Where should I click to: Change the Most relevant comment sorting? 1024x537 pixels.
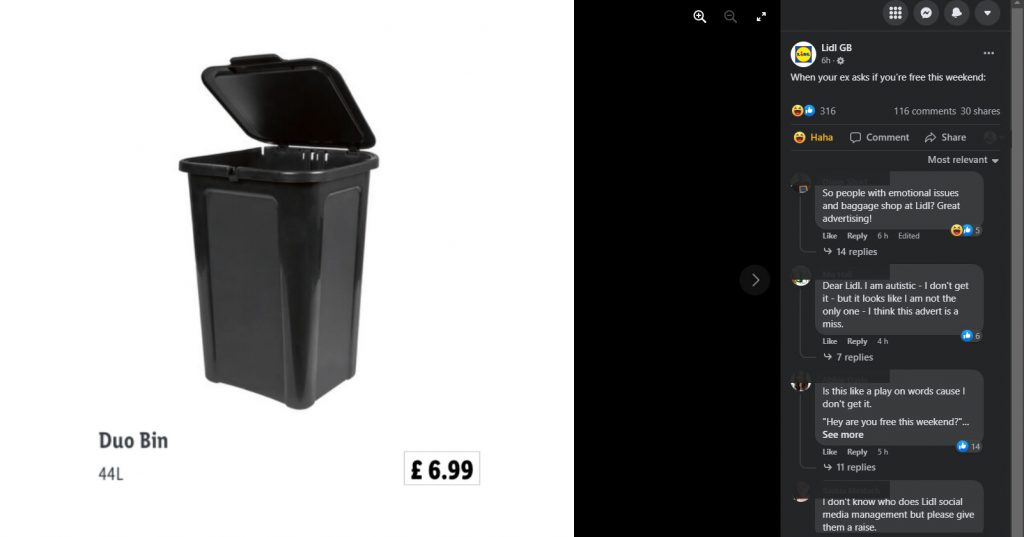click(962, 160)
